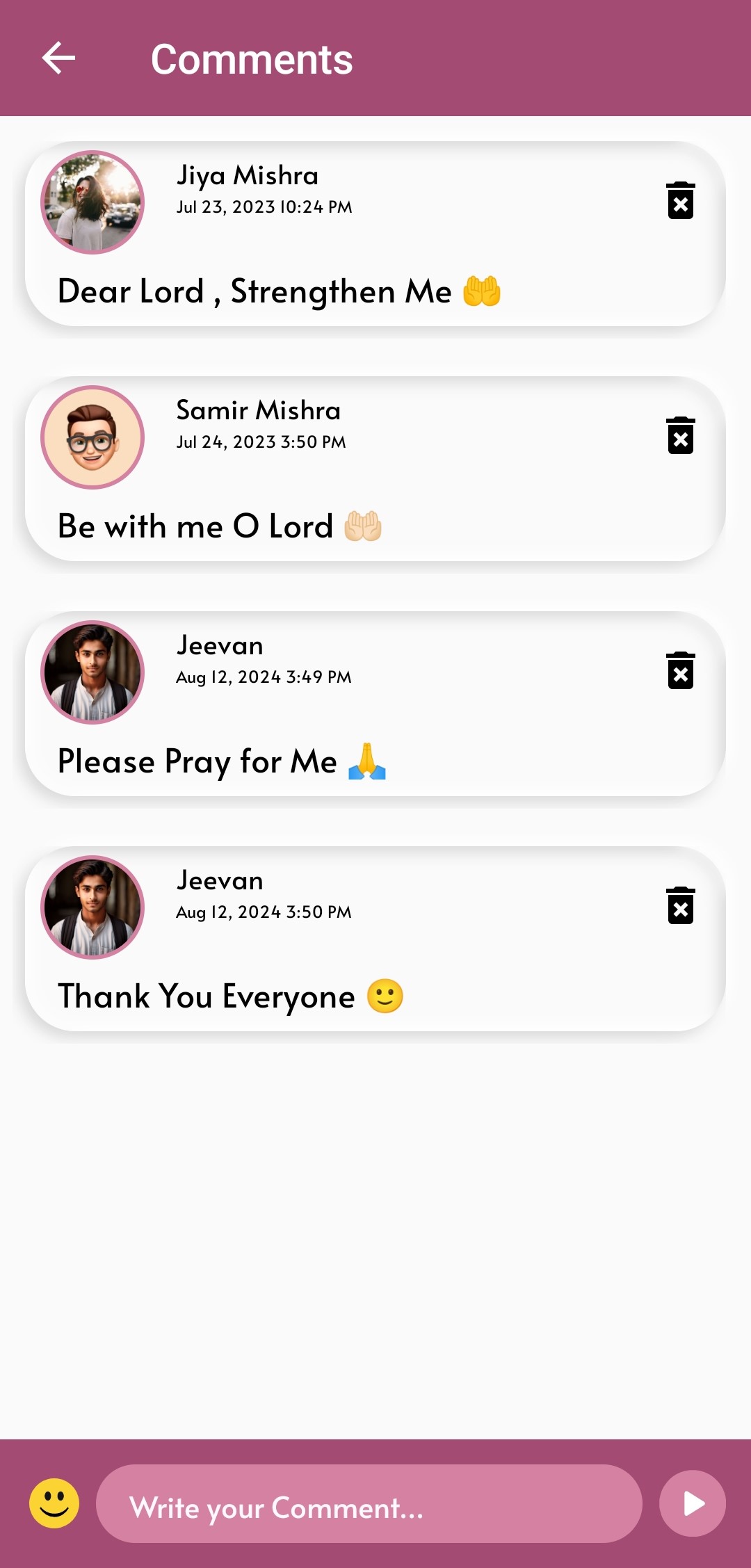Open the emoji picker
The image size is (751, 1568).
coord(54,1503)
